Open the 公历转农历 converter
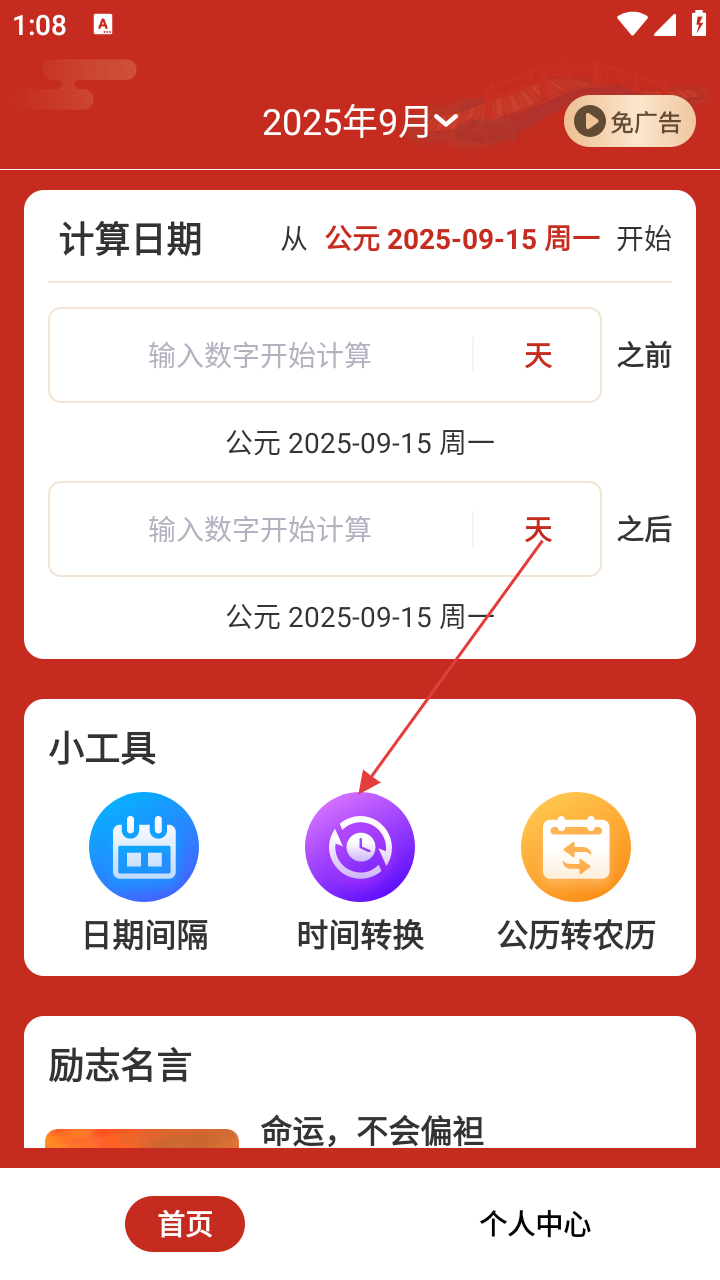 pyautogui.click(x=576, y=870)
